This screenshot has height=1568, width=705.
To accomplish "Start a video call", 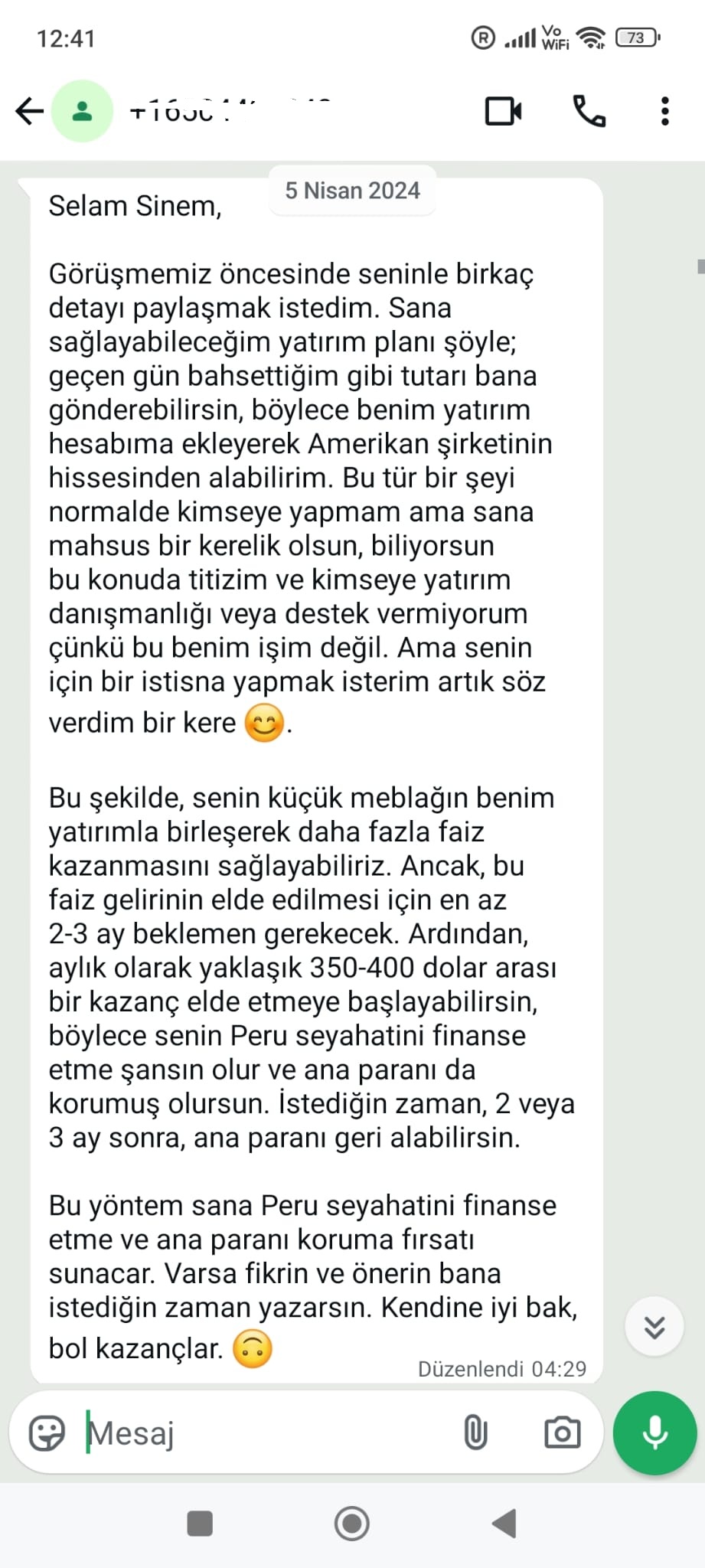I will pyautogui.click(x=503, y=112).
